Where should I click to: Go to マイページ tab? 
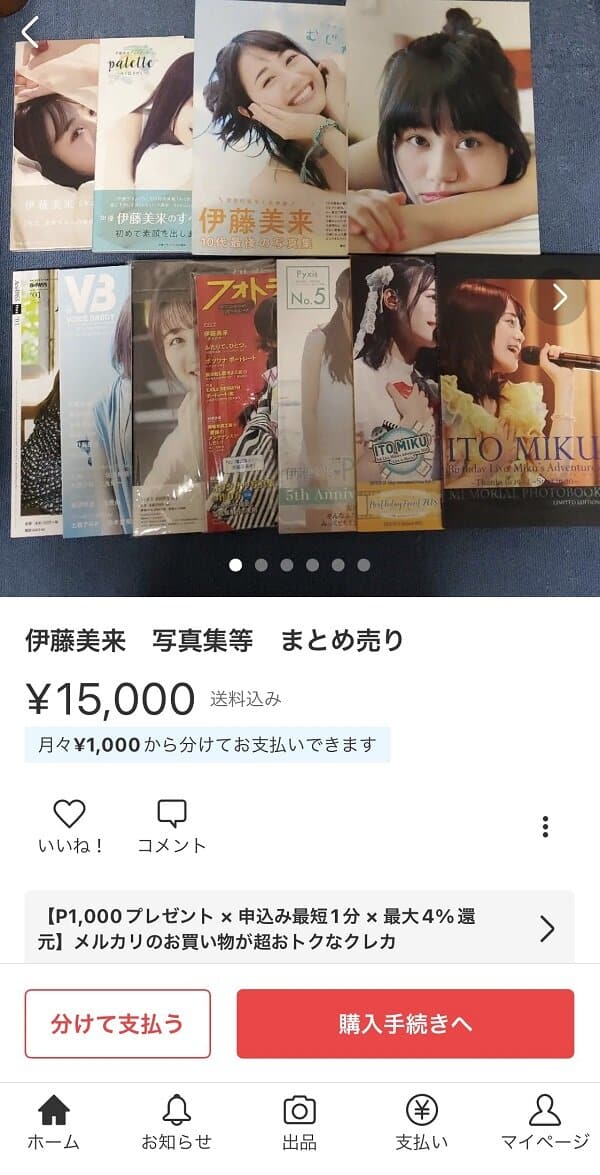(545, 1122)
